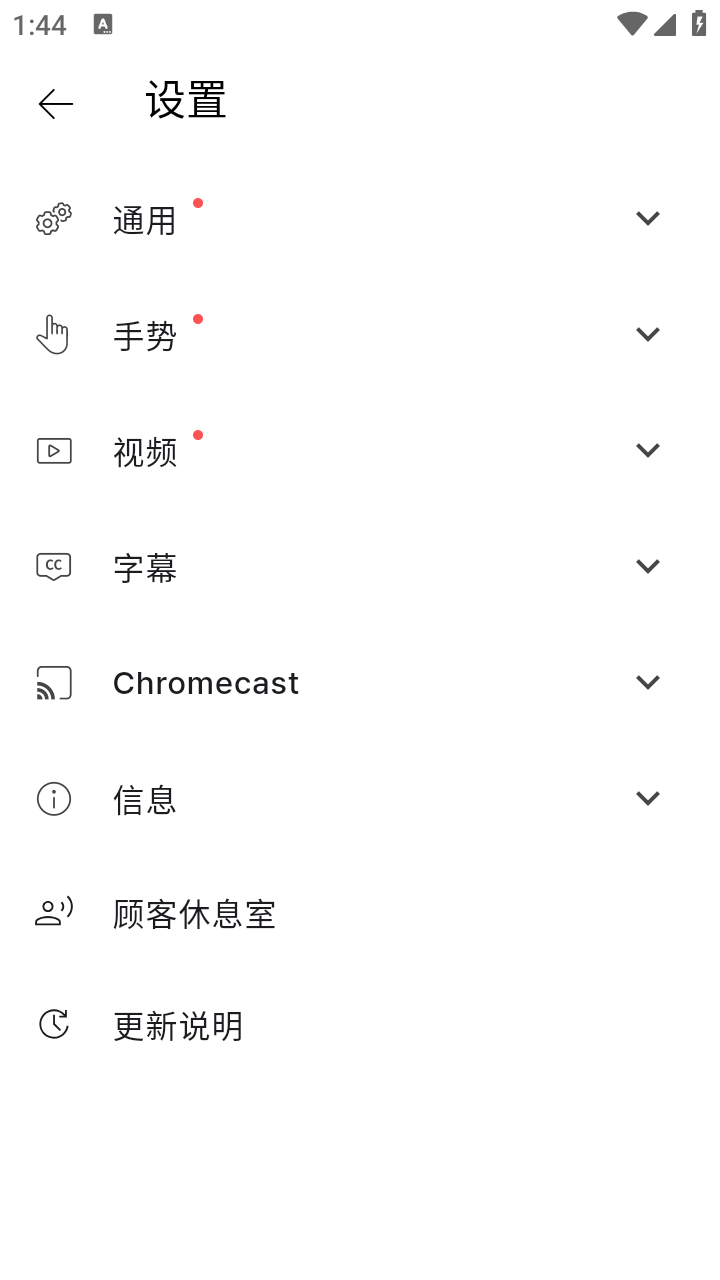The width and height of the screenshot is (720, 1280).
Task: Click the red badge dot above 通用
Action: (x=198, y=202)
